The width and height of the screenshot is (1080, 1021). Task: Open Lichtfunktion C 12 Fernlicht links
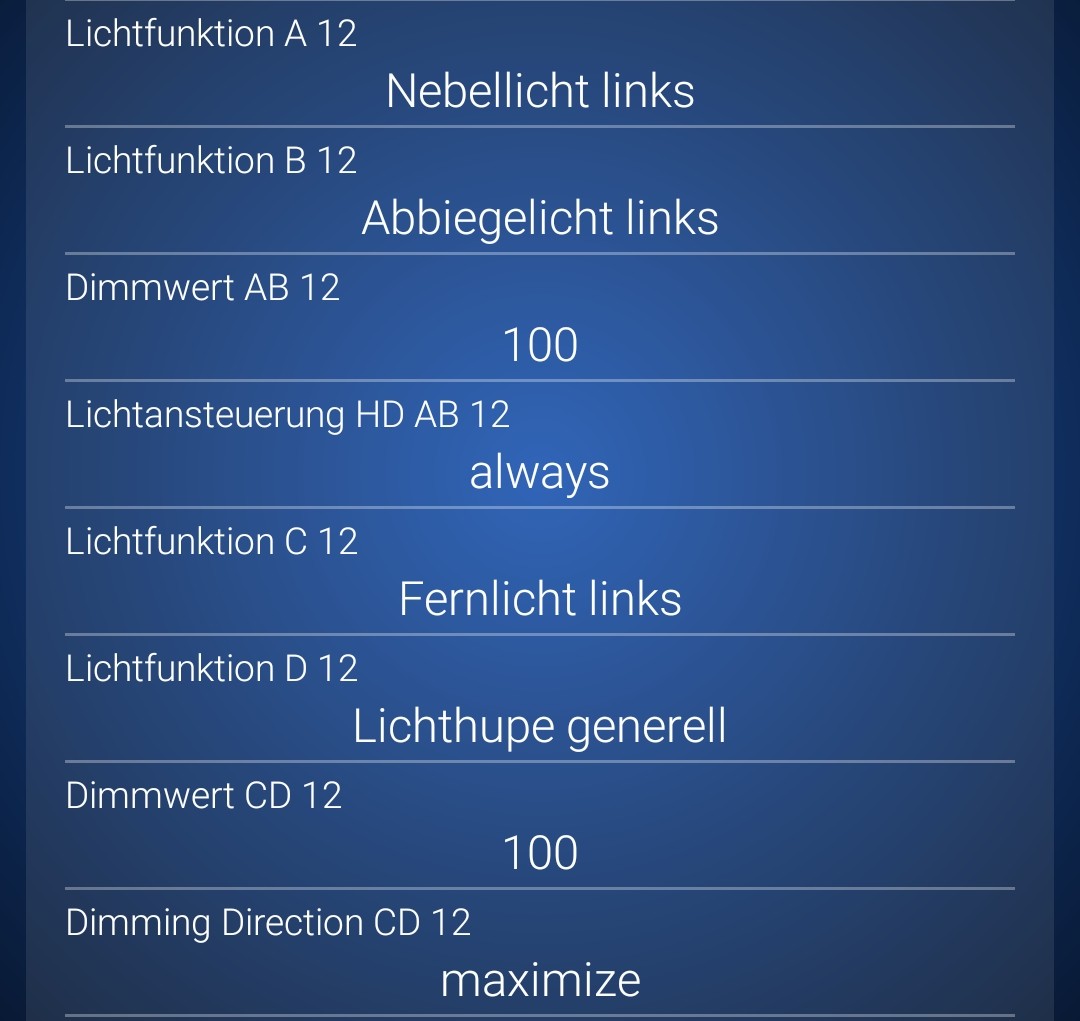(x=540, y=599)
